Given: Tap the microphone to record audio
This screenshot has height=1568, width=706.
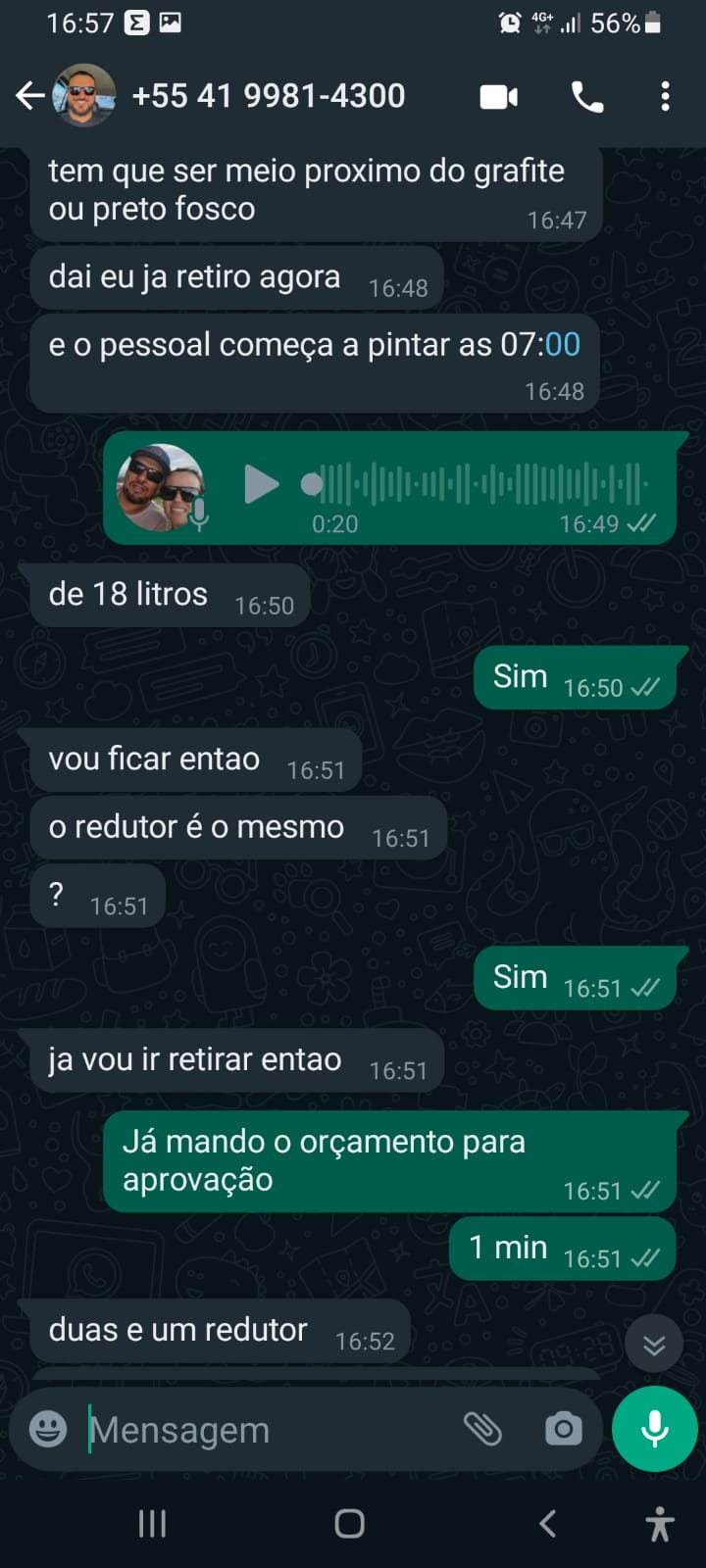Looking at the screenshot, I should click(654, 1429).
